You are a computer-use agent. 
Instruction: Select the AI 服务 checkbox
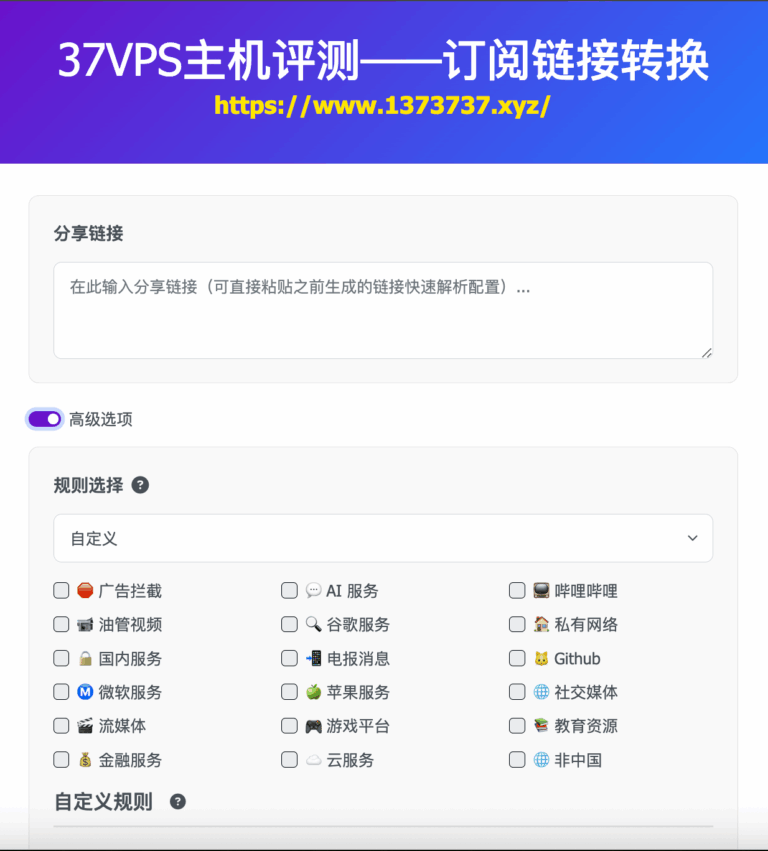[289, 591]
